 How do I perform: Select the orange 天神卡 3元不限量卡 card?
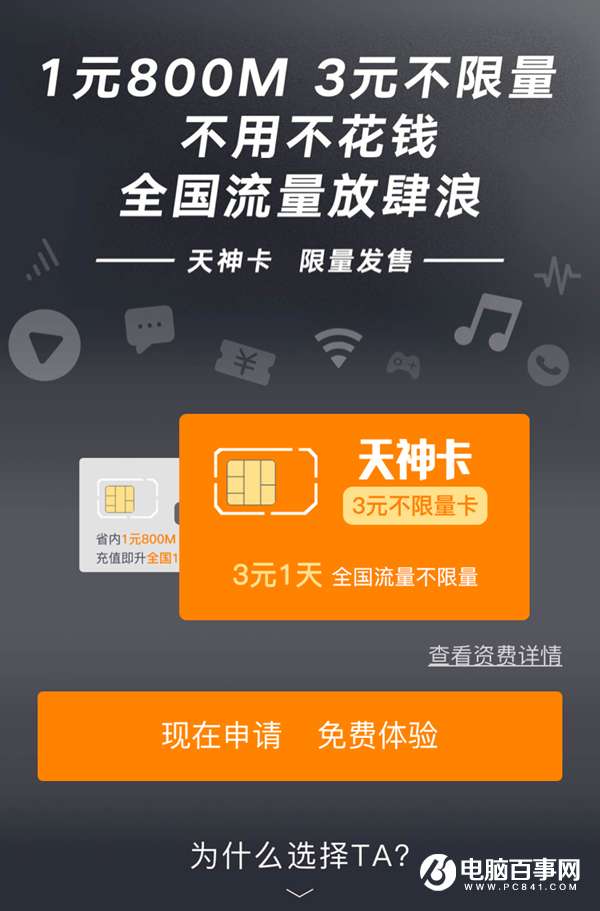click(354, 516)
